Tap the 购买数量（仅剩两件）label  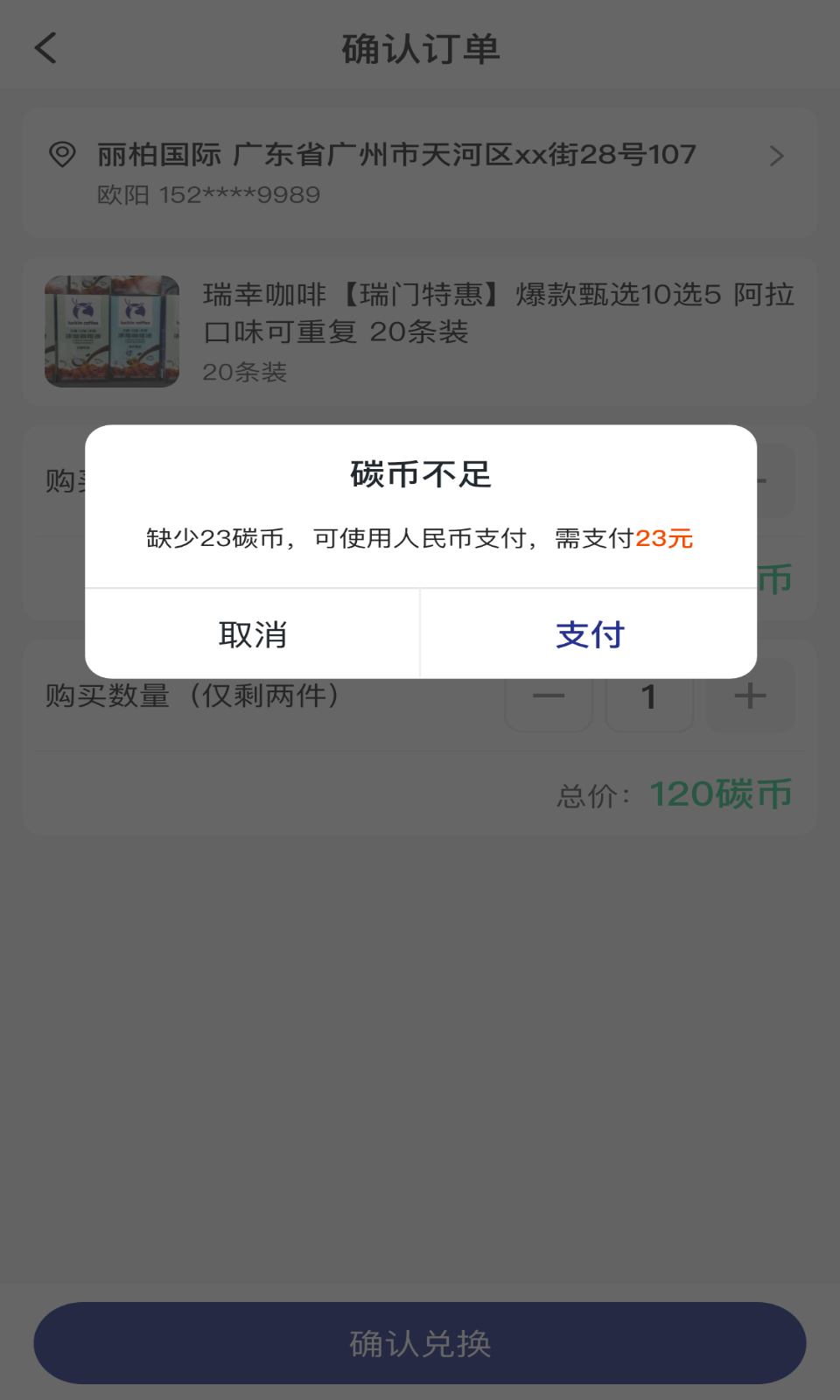(x=192, y=696)
